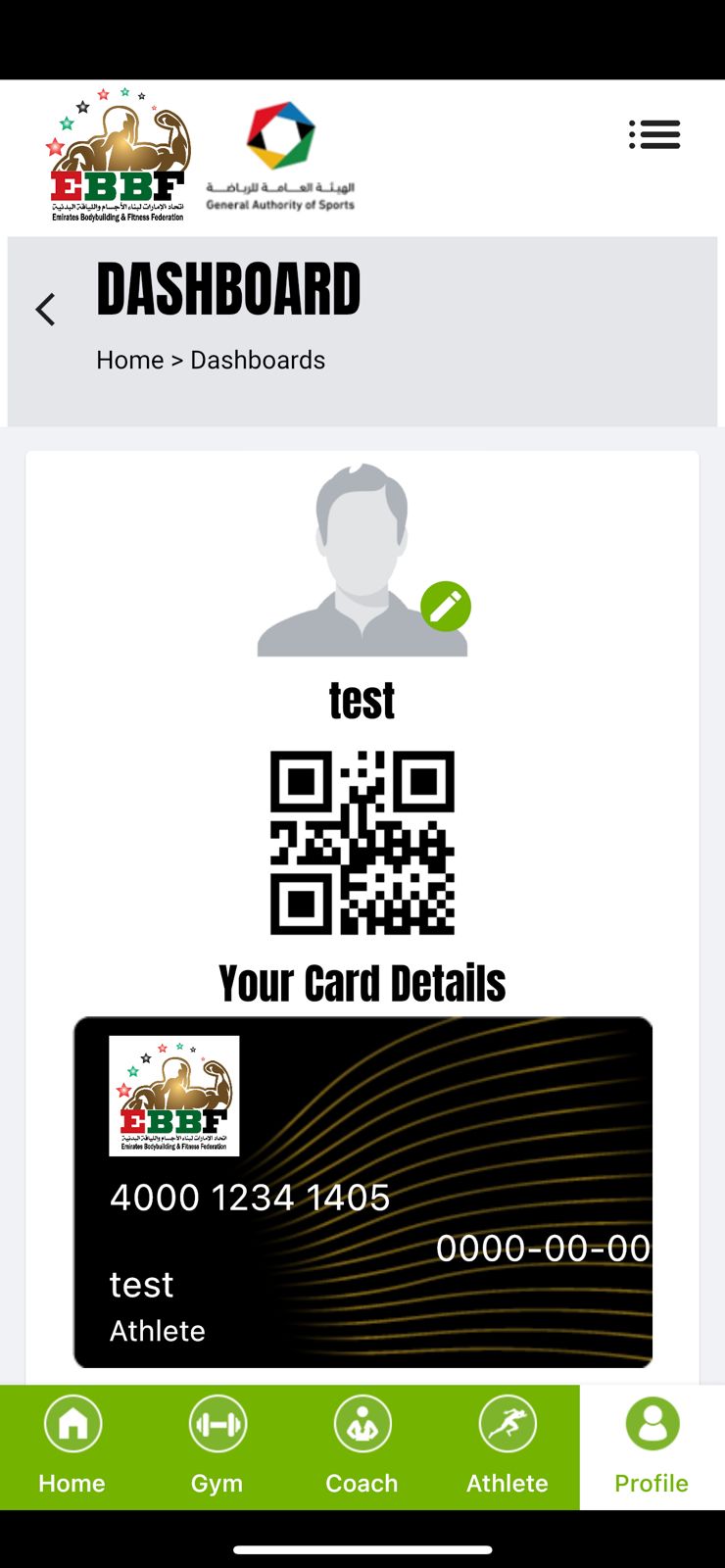The image size is (725, 1568).
Task: Go to the Coach tab
Action: [x=362, y=1446]
